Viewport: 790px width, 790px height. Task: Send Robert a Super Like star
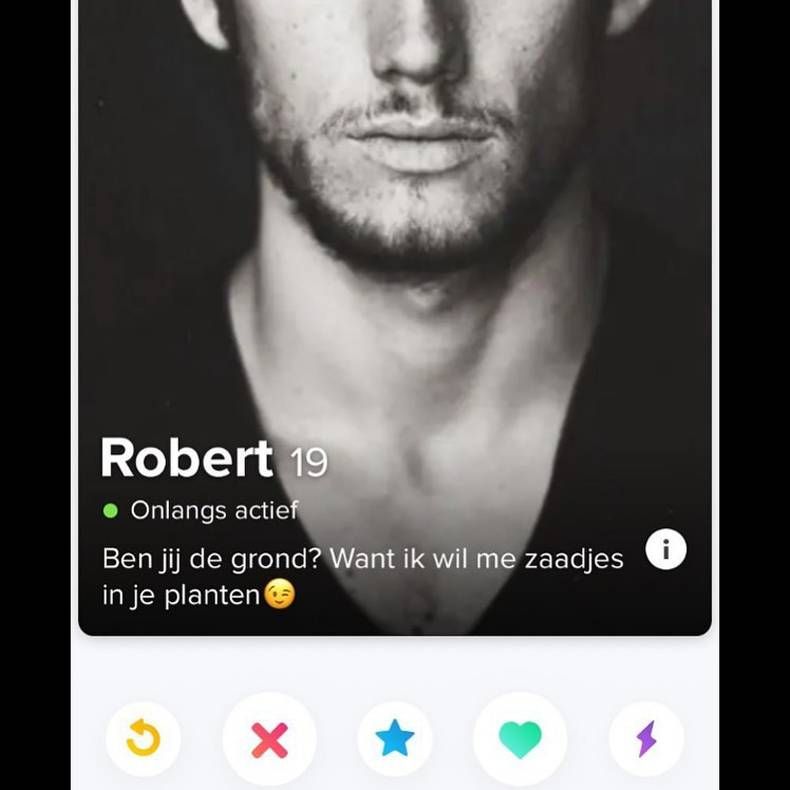pyautogui.click(x=395, y=739)
